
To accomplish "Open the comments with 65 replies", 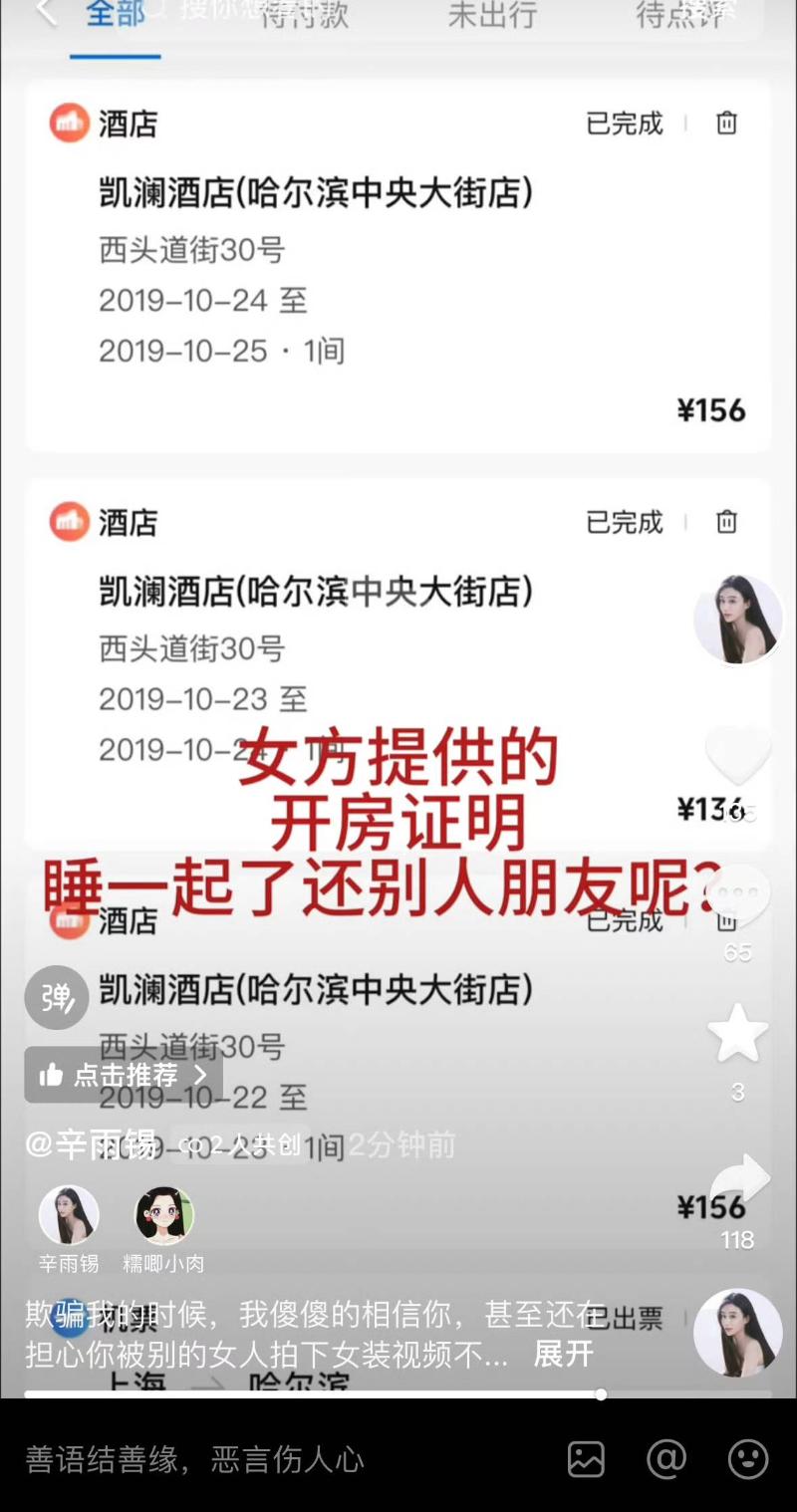I will (x=737, y=893).
